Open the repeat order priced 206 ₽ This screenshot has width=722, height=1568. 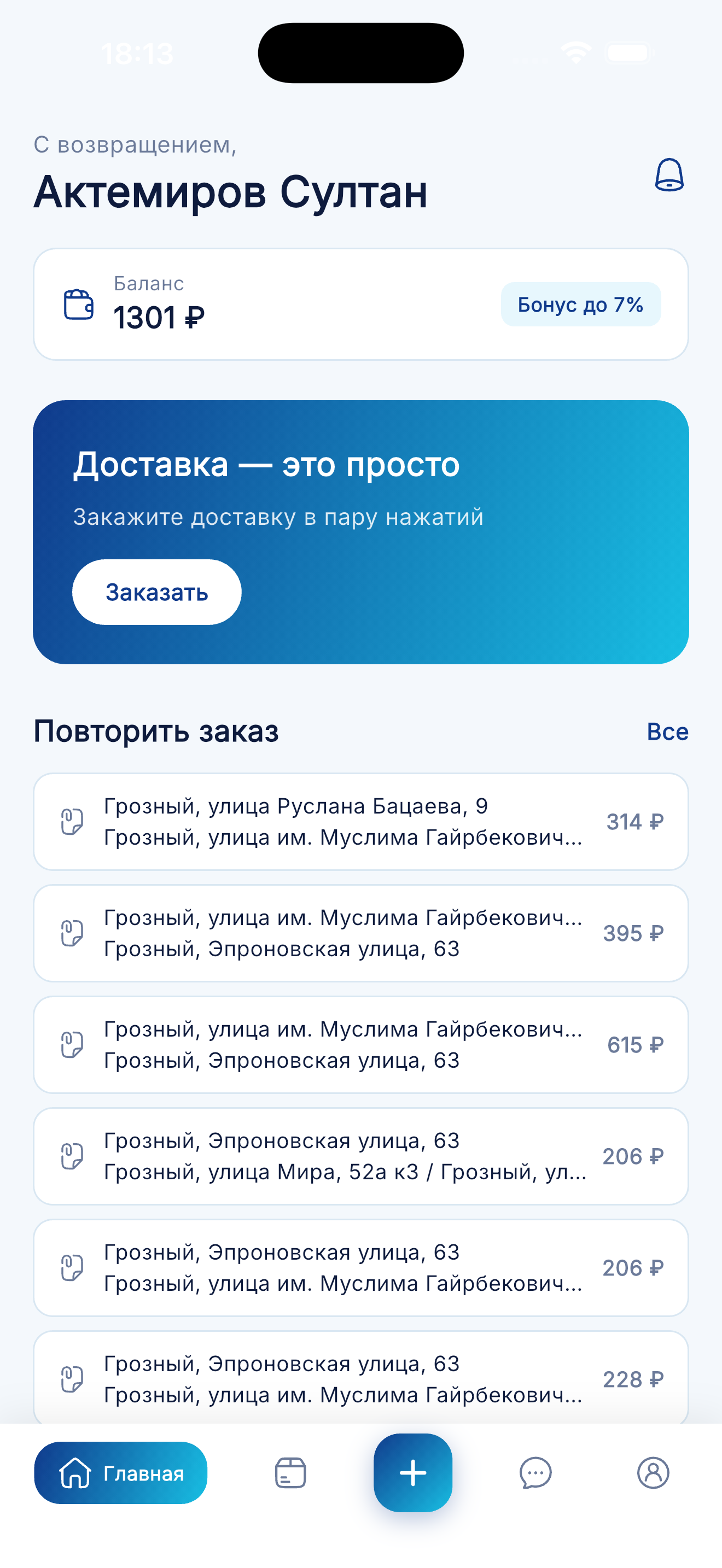click(361, 1157)
